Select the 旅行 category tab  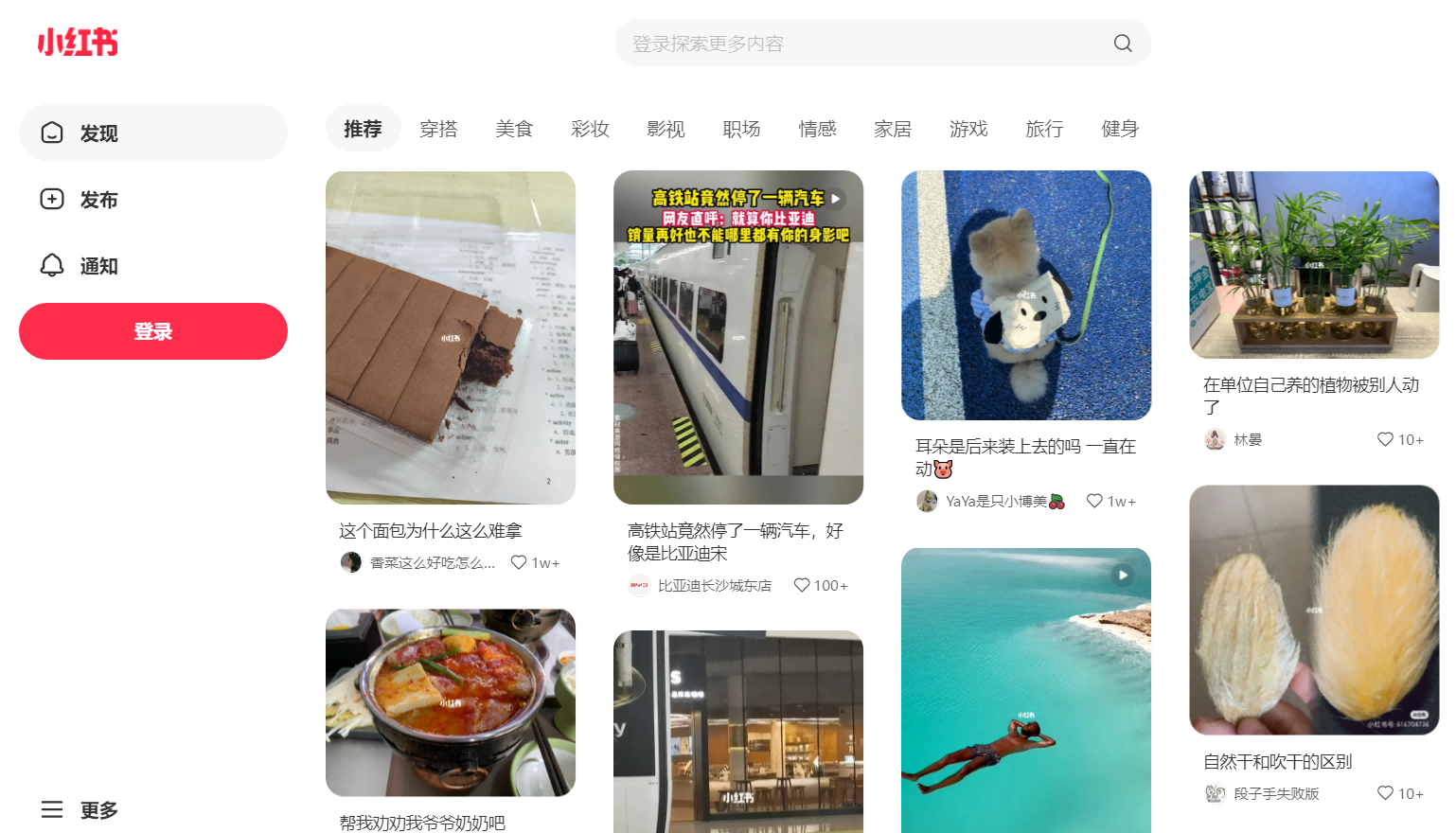point(1044,129)
